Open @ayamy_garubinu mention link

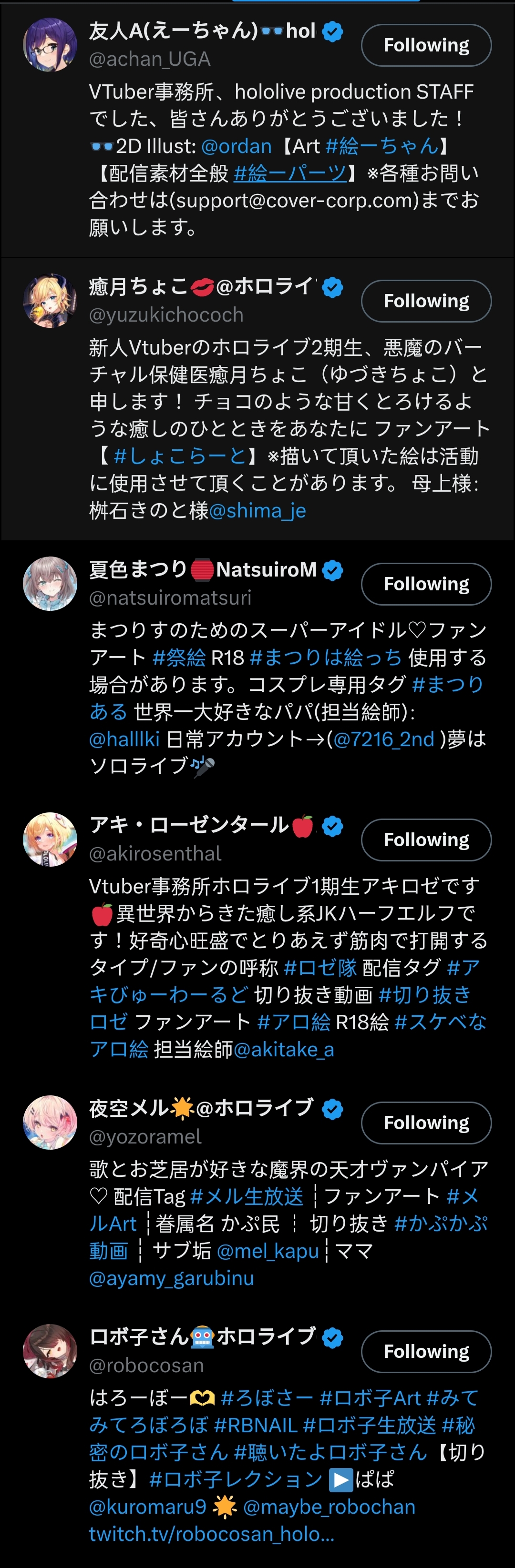point(171,1278)
